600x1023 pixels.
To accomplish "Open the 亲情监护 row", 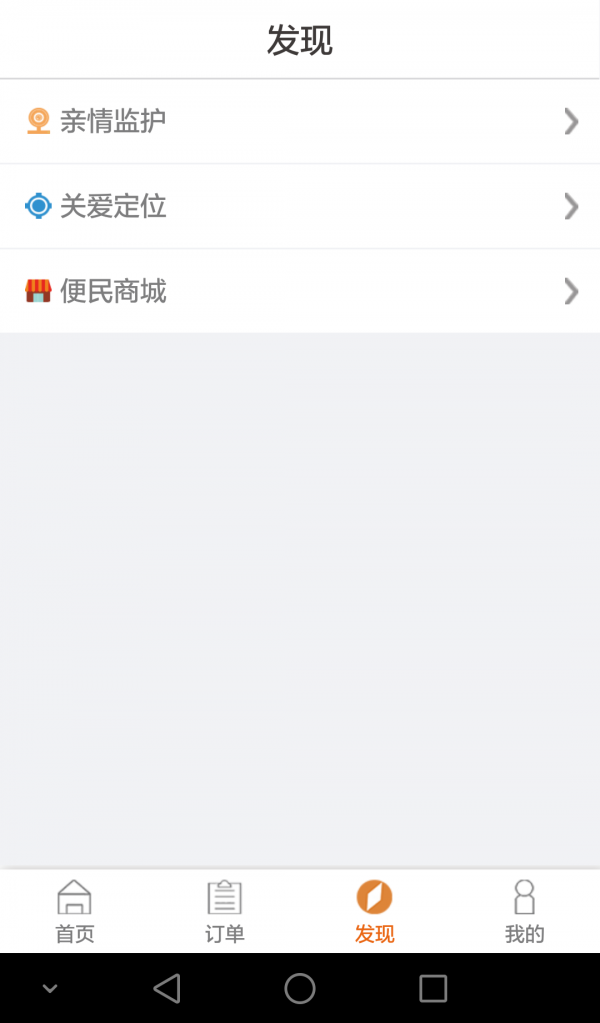I will coord(300,122).
